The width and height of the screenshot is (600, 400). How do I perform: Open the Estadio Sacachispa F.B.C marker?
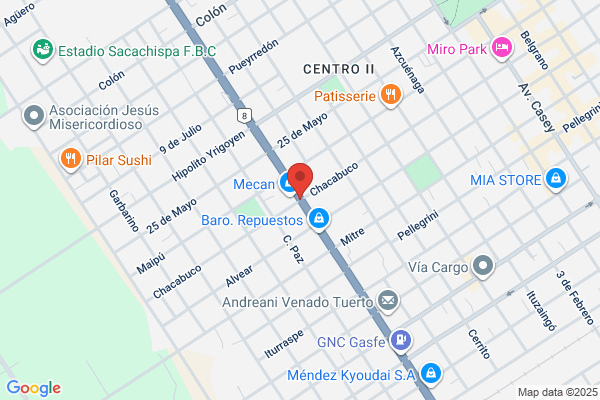coord(42,50)
